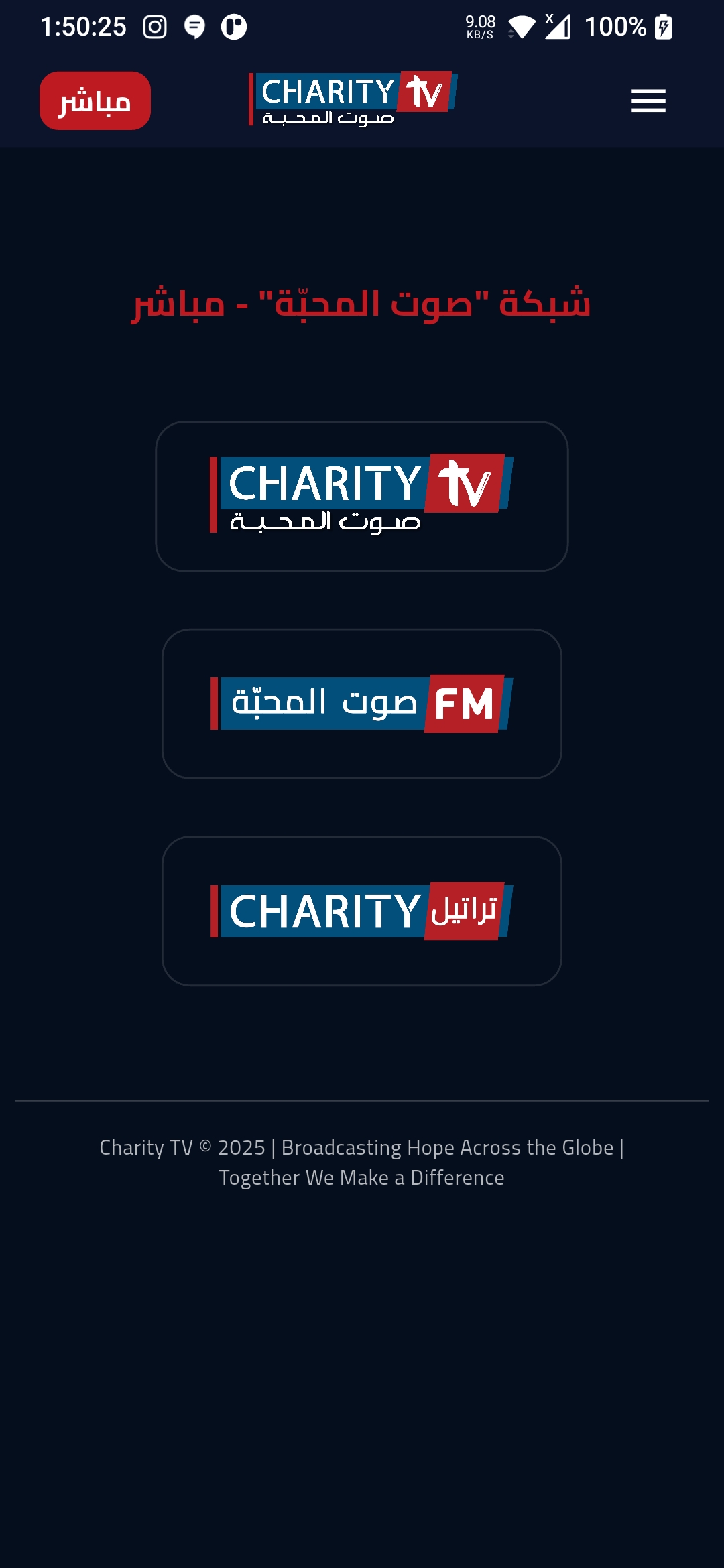Open the Charity تراتيل stream card
Viewport: 724px width, 1568px height.
coord(362,911)
